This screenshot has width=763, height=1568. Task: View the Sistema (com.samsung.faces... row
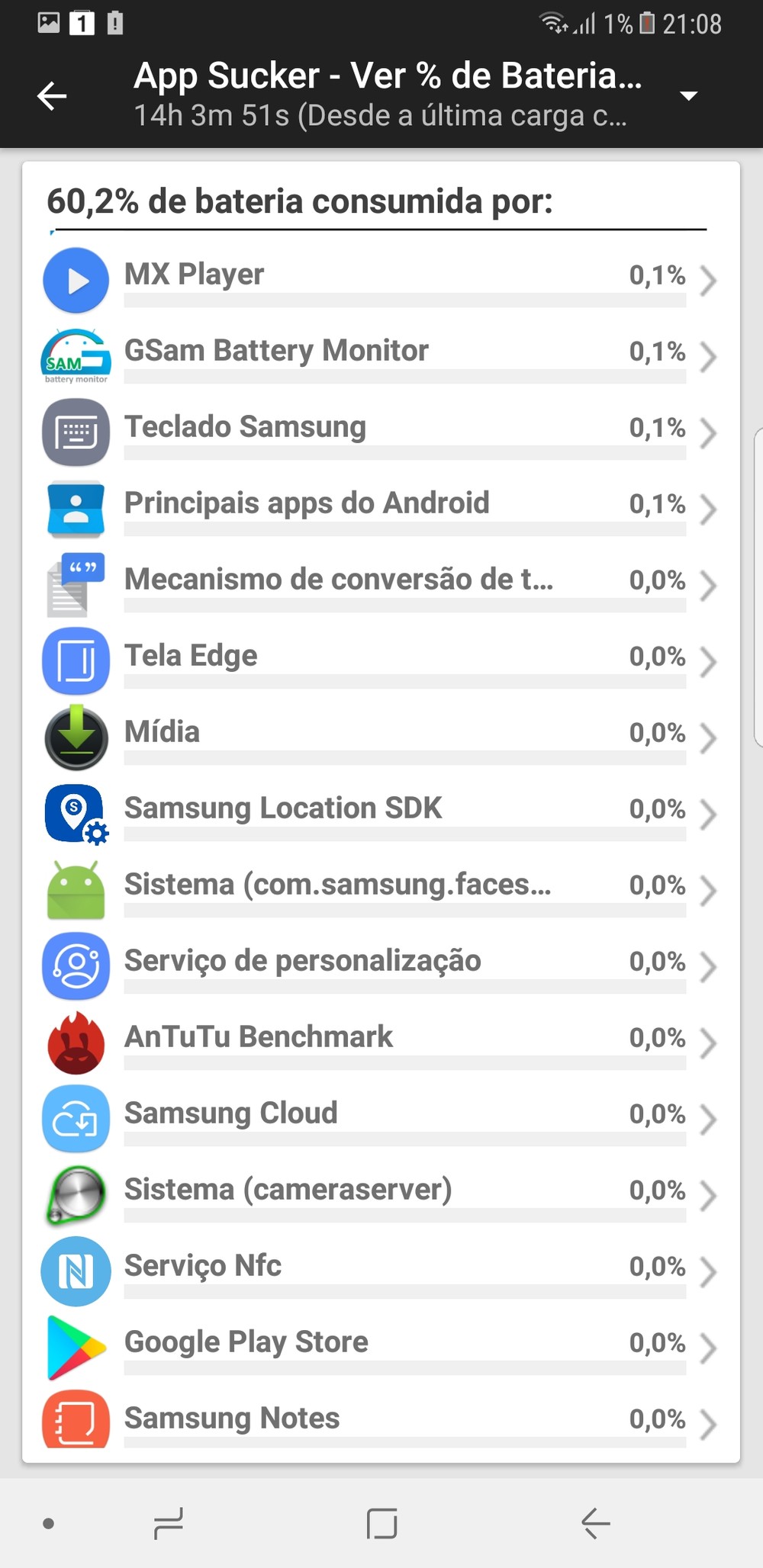[x=381, y=889]
